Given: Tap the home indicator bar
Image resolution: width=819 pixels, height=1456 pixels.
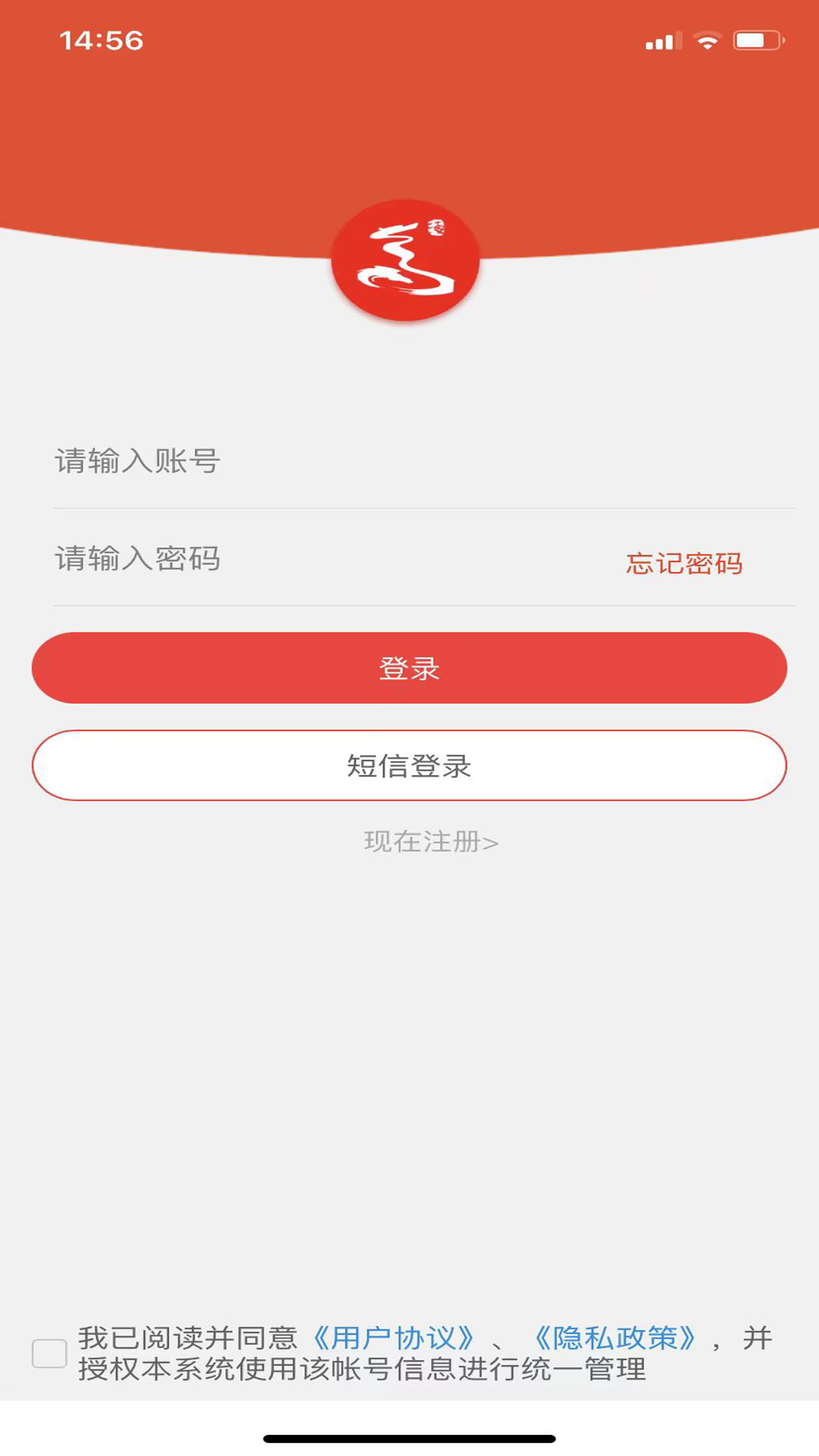Looking at the screenshot, I should click(409, 1438).
